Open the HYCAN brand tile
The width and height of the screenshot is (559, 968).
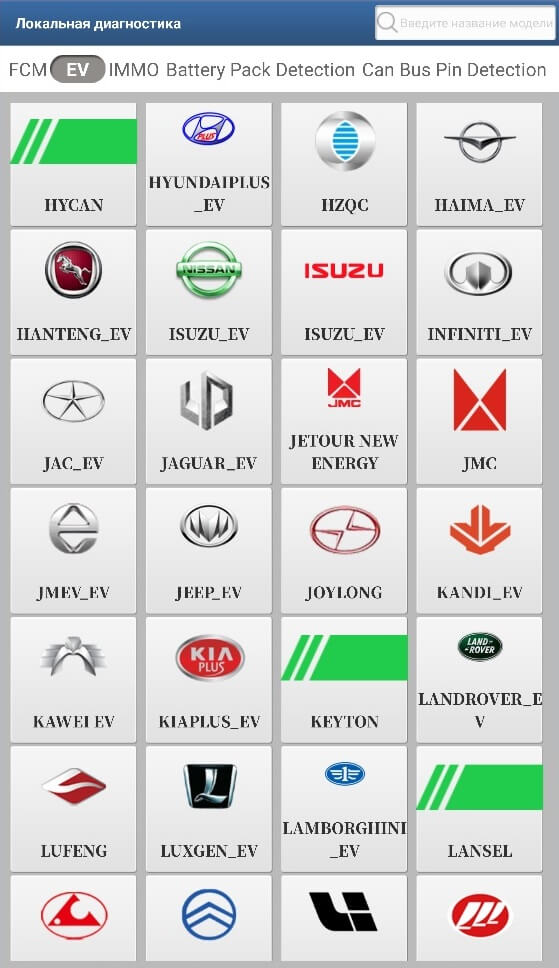coord(74,164)
